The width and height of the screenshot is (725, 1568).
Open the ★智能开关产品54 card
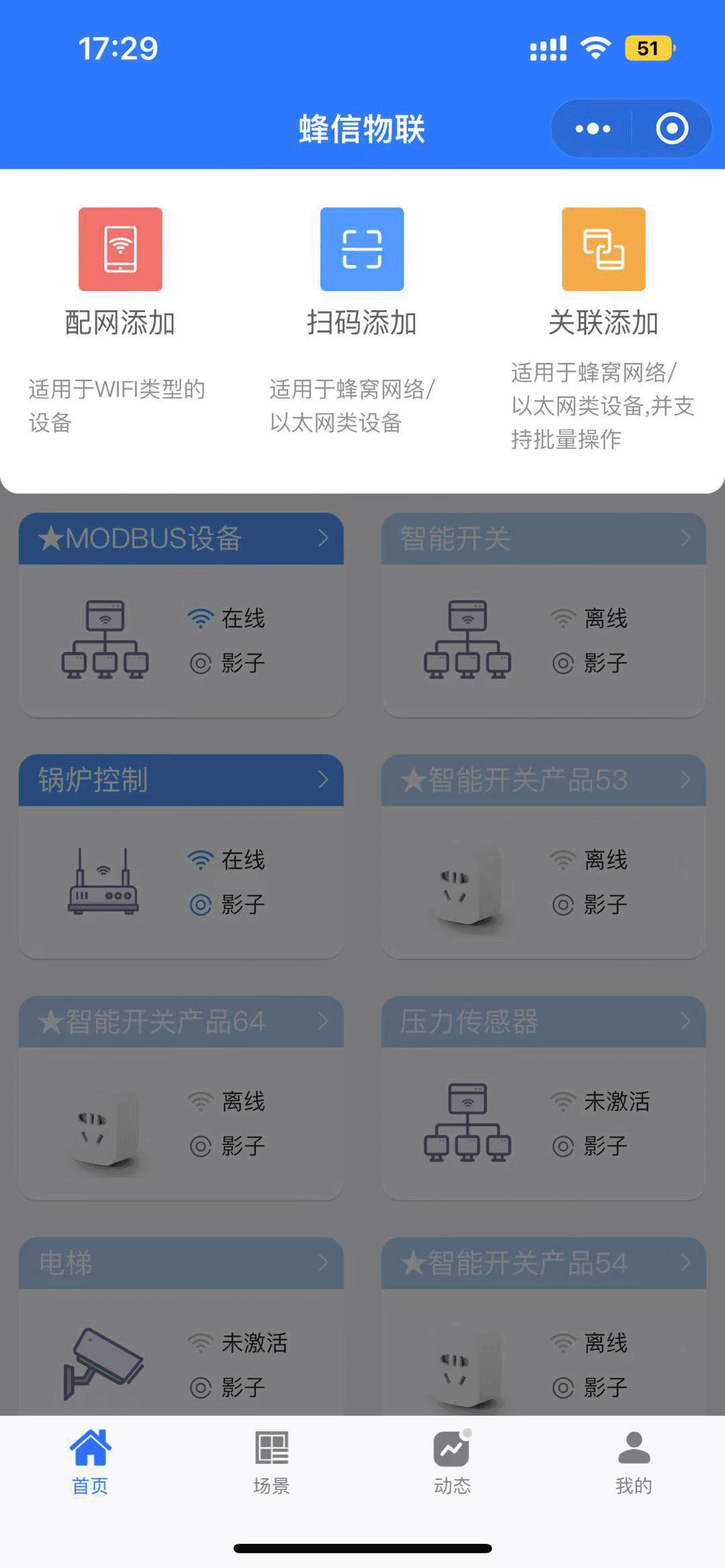(544, 1326)
